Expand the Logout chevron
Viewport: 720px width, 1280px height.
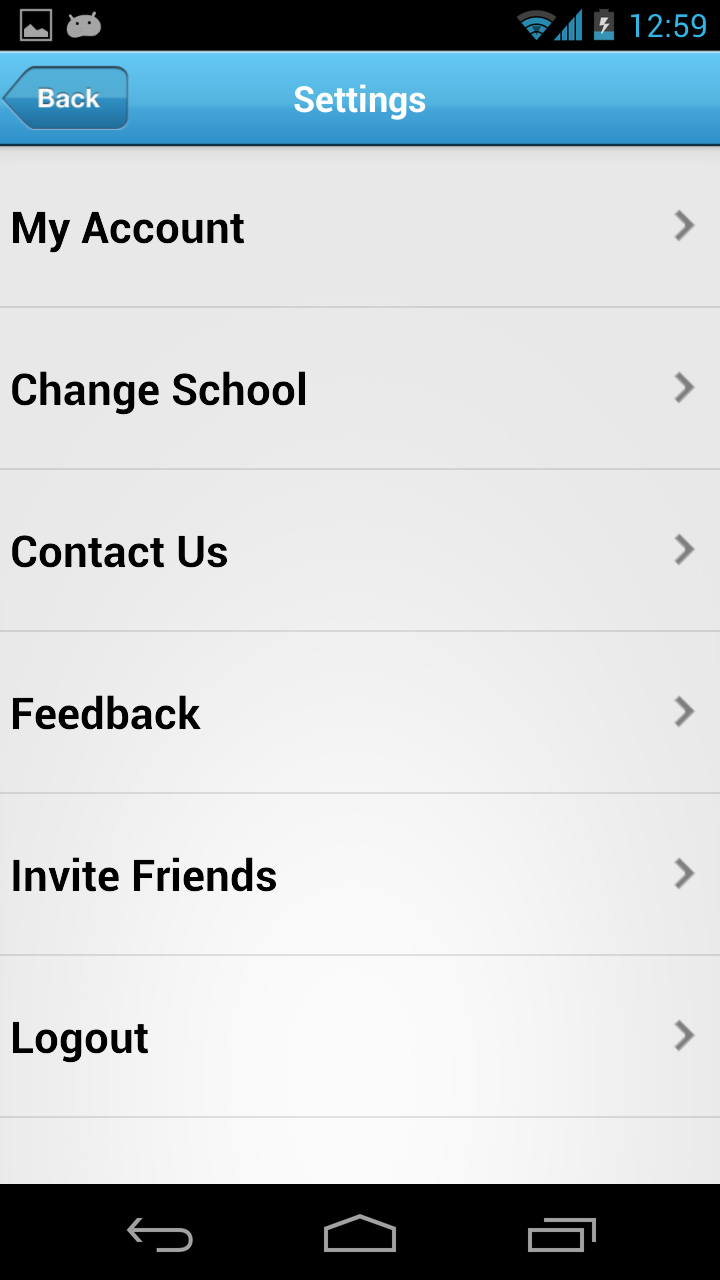pyautogui.click(x=684, y=1036)
